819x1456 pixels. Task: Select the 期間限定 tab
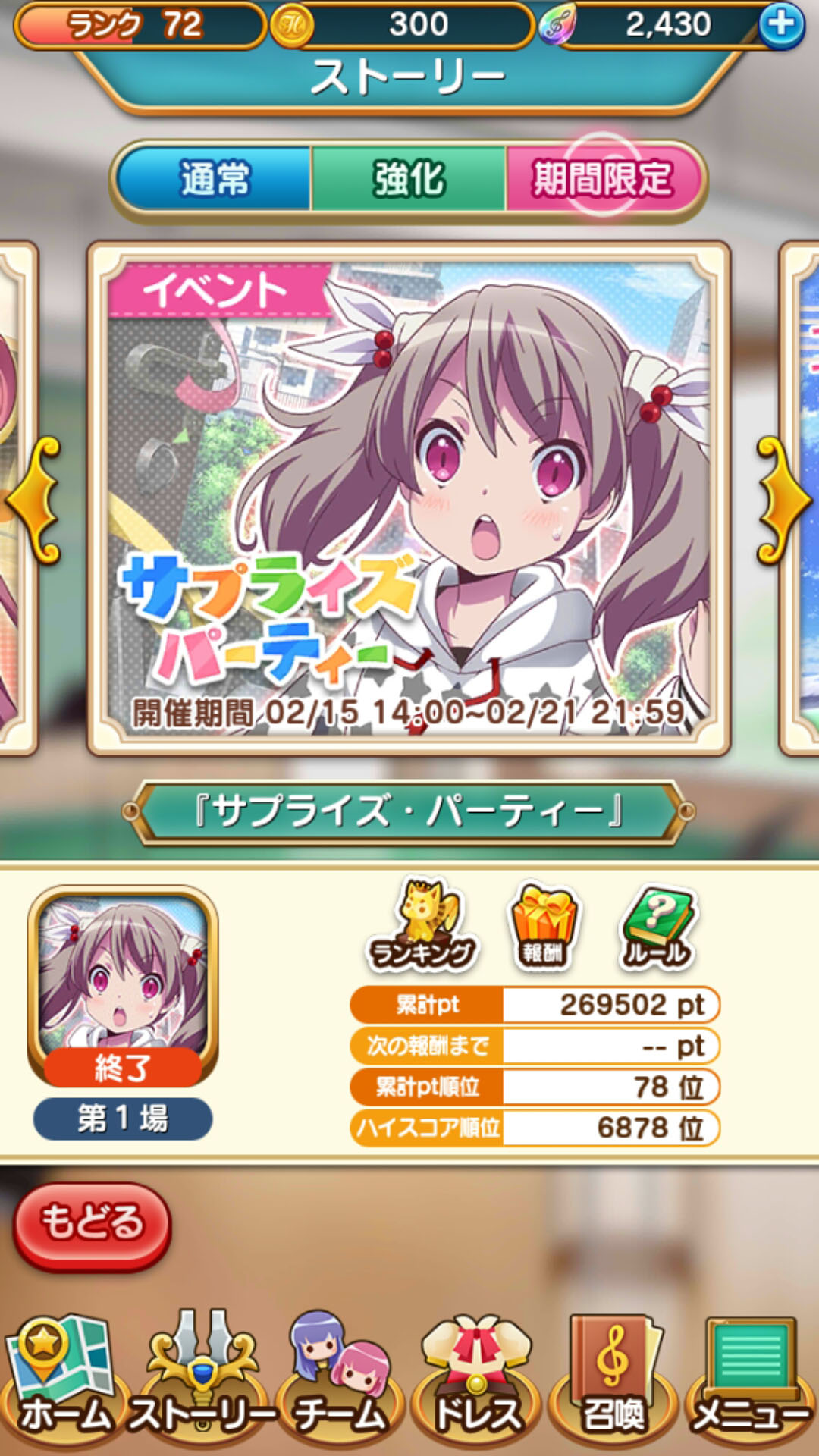602,179
